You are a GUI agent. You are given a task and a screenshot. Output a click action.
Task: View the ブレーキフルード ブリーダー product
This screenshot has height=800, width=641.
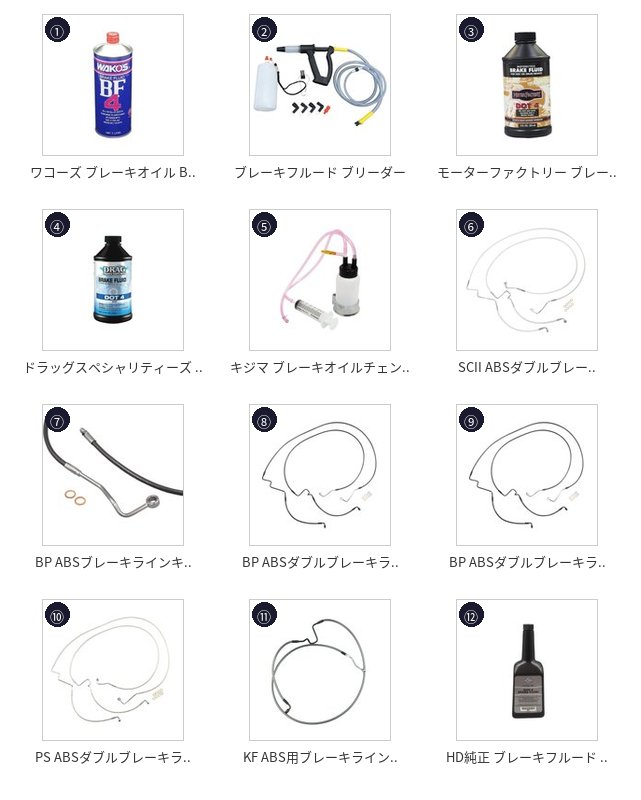coord(320,85)
